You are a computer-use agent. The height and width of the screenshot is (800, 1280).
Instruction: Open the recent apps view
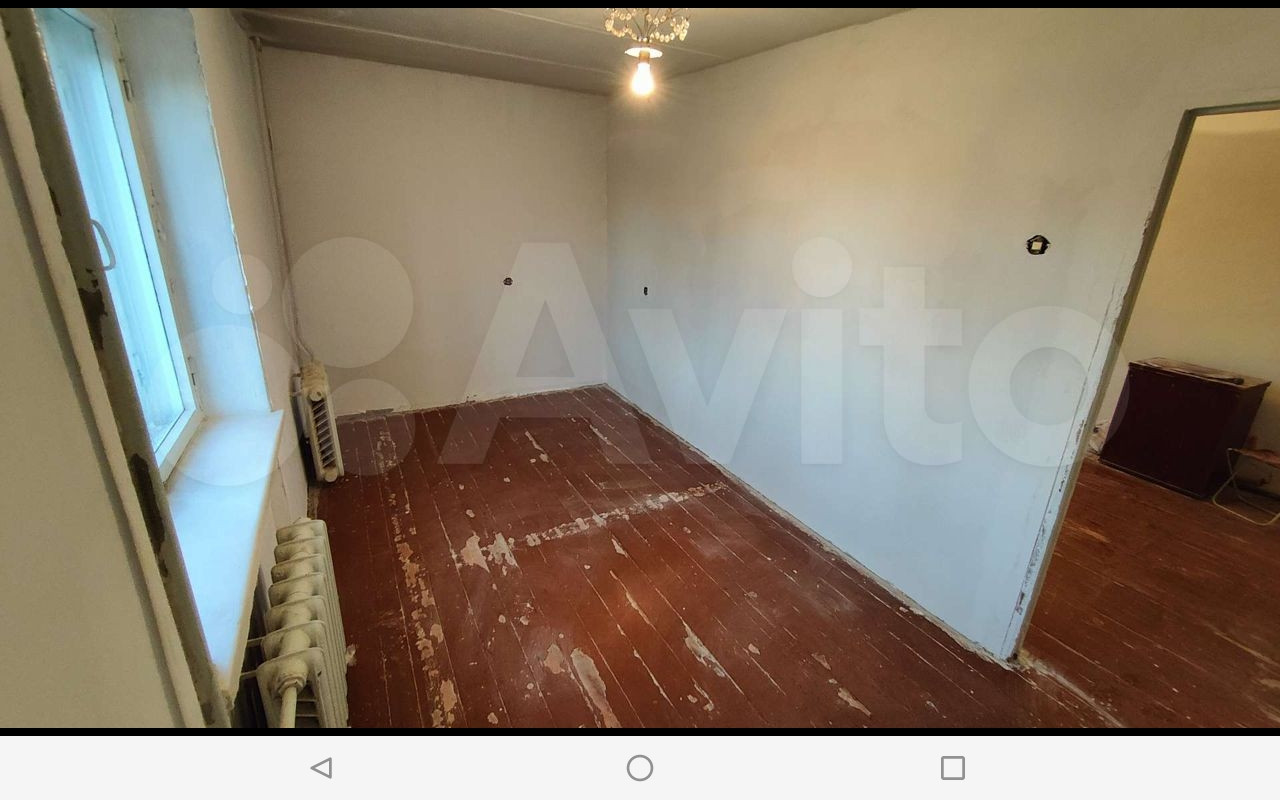(953, 768)
